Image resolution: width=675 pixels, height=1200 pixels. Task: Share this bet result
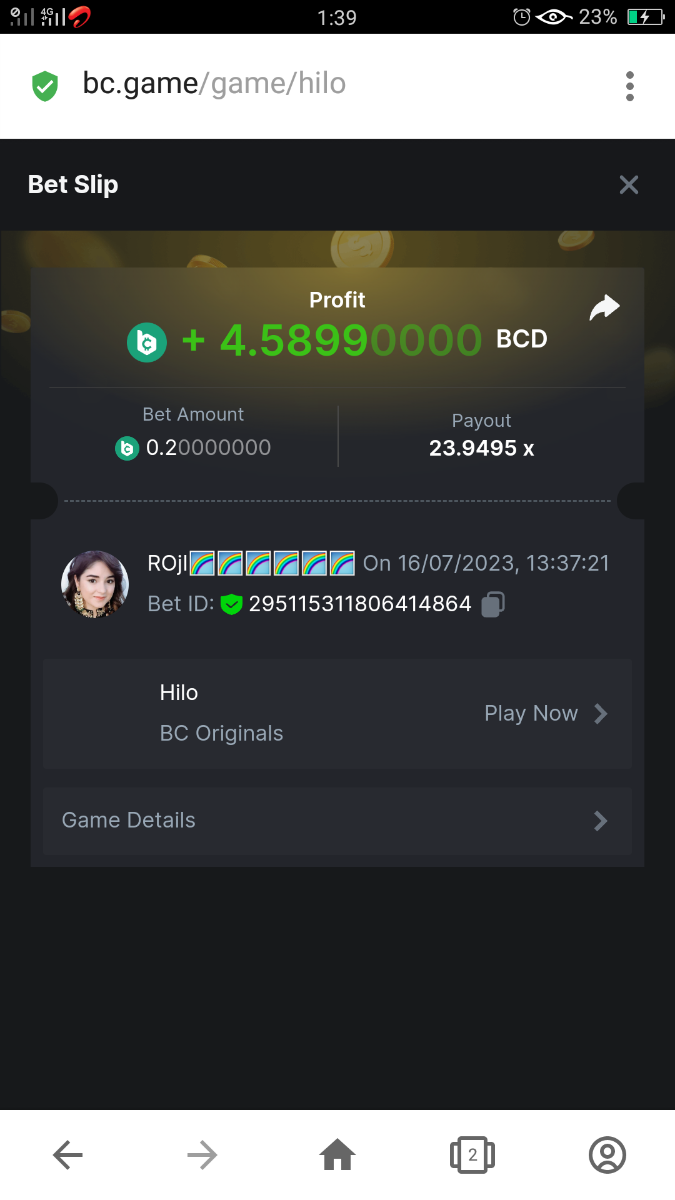pos(604,308)
